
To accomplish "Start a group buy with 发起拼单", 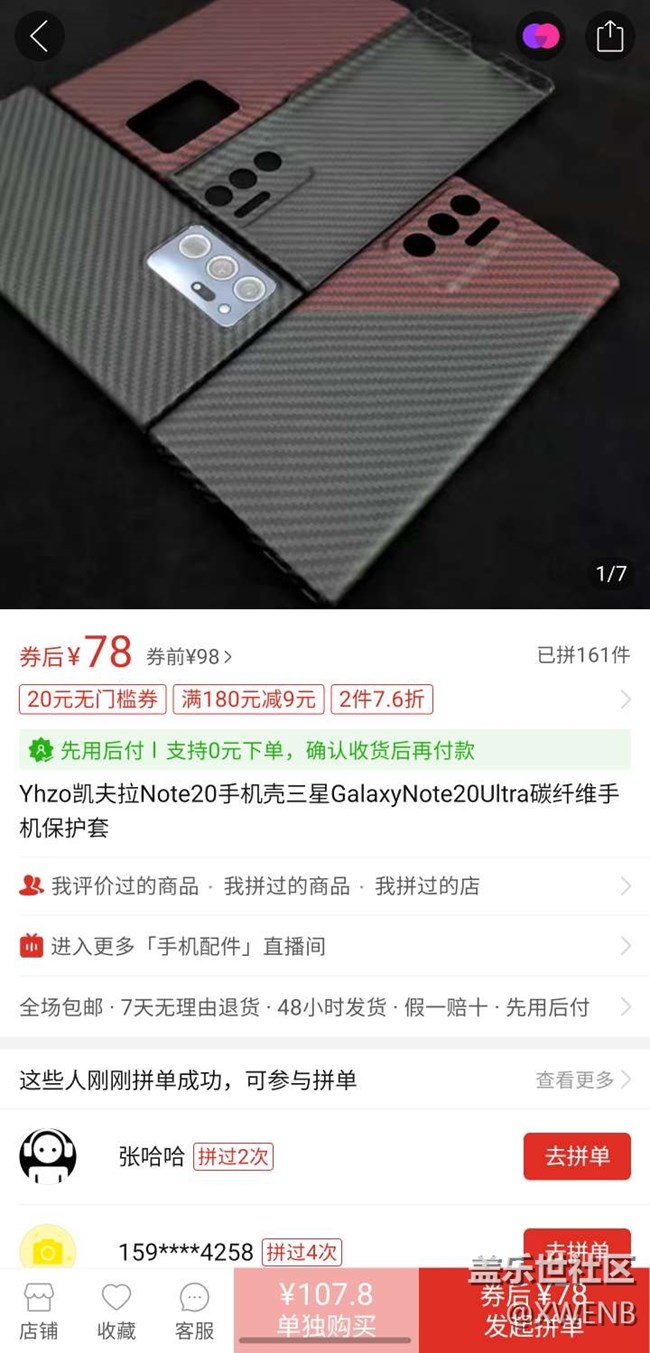I will point(534,1310).
